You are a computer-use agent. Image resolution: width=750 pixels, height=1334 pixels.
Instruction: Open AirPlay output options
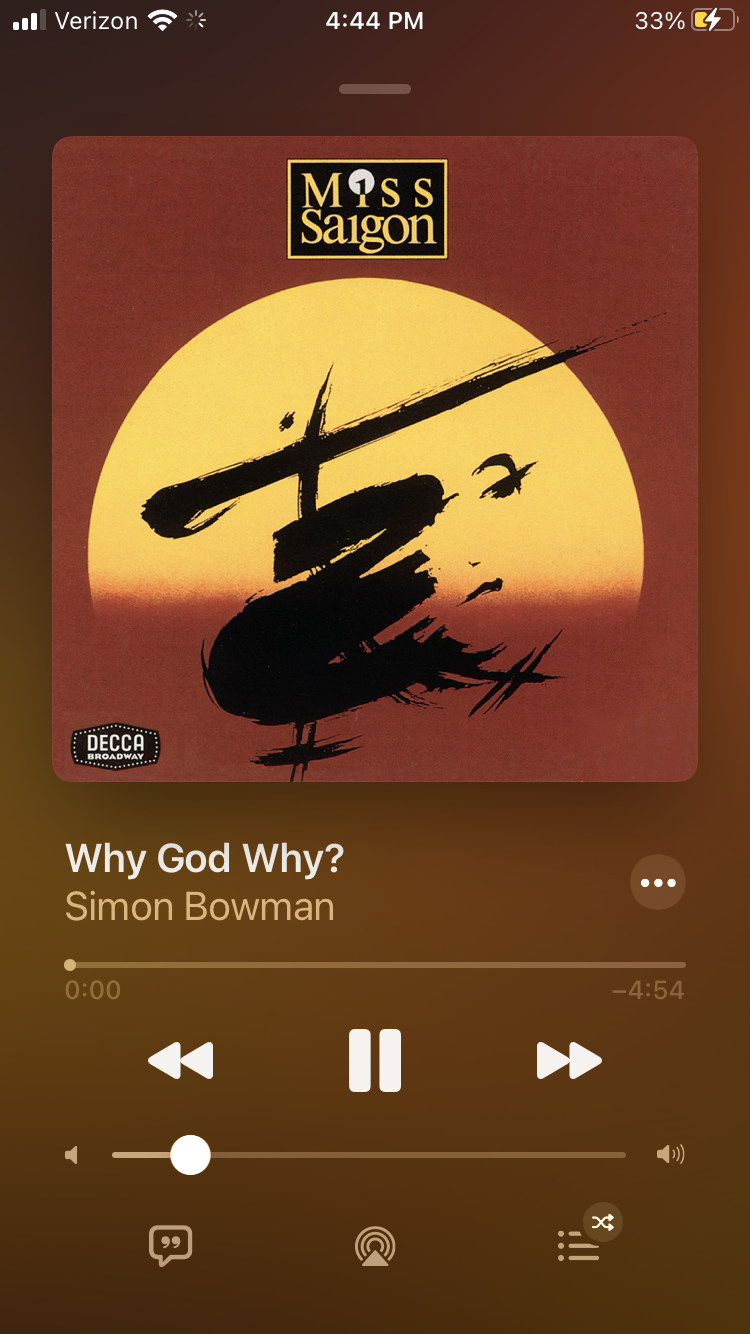[x=375, y=1246]
